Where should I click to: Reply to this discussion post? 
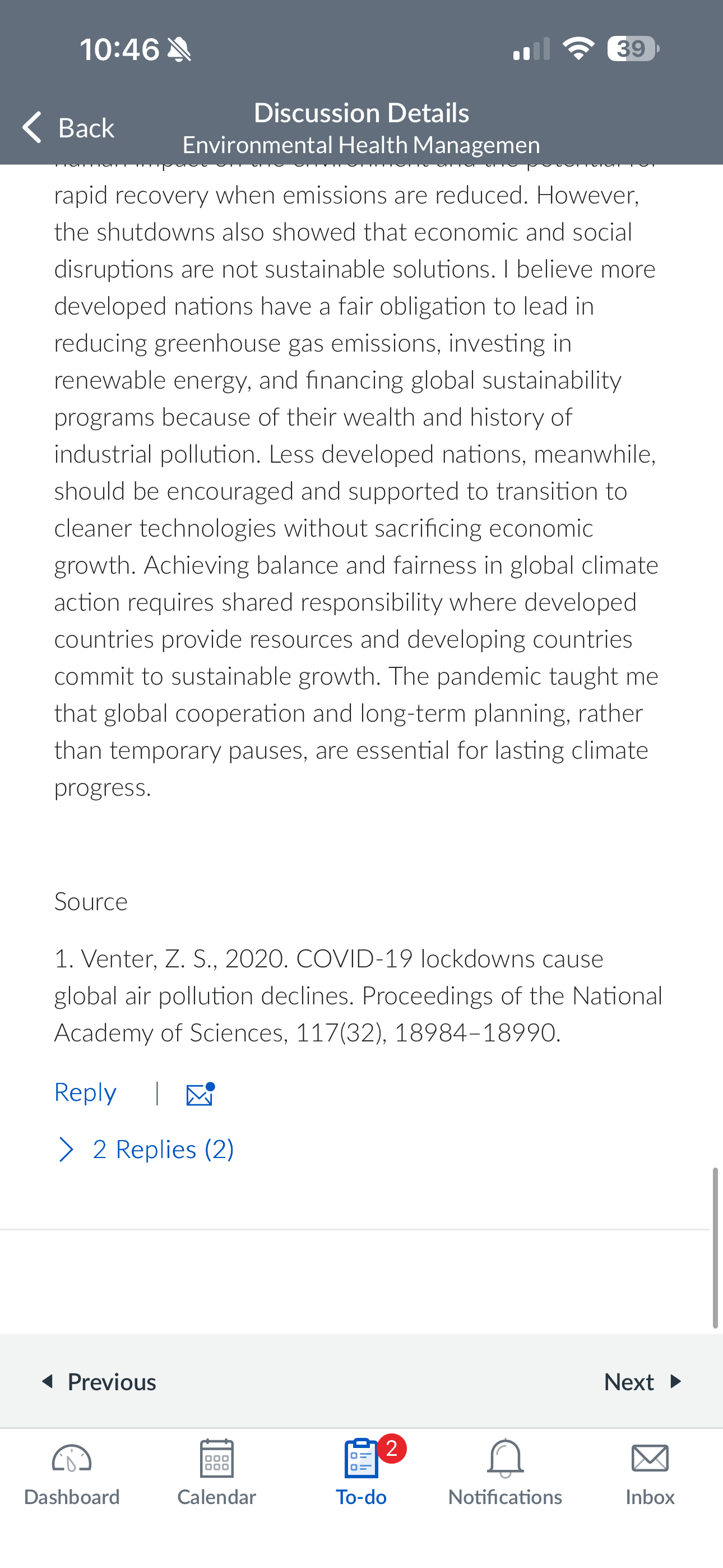coord(85,1092)
